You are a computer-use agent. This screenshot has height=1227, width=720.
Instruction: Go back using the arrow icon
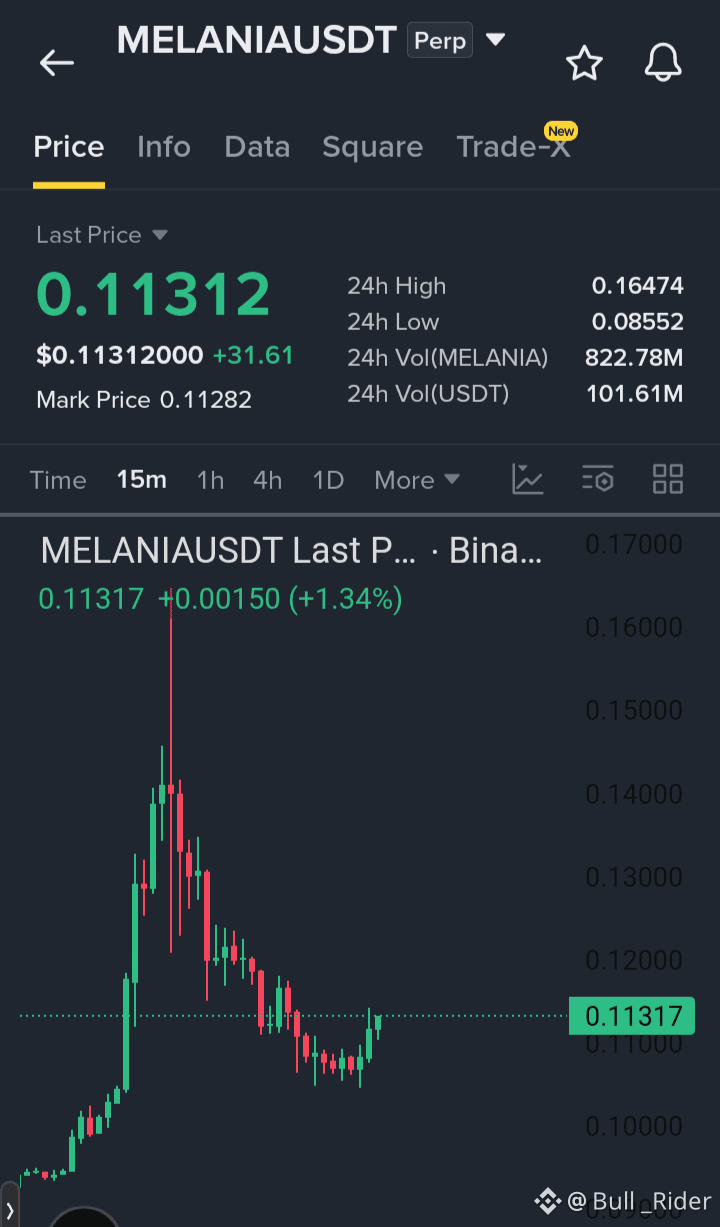point(57,63)
